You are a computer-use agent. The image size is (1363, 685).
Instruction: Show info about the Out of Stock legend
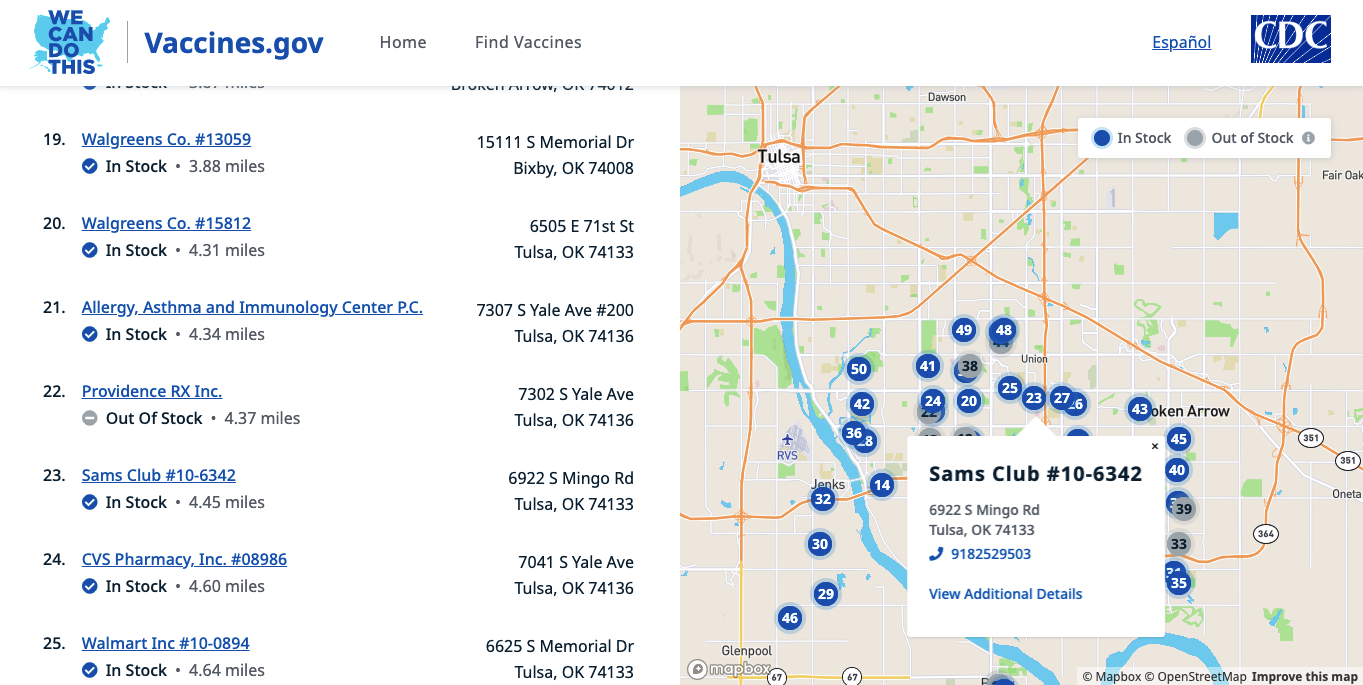click(1308, 138)
